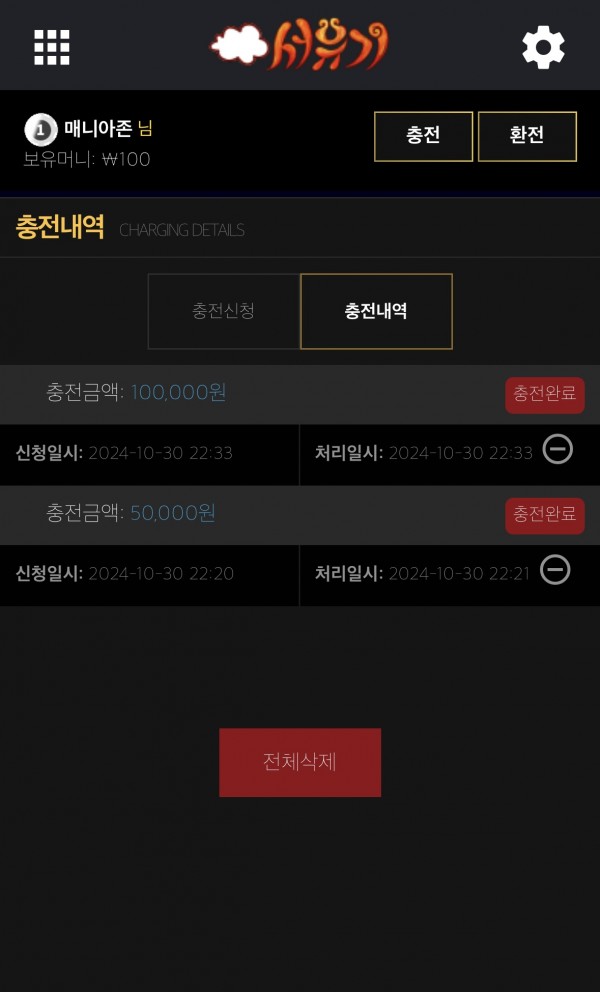Viewport: 600px width, 992px height.
Task: Remove the 100,000원 charge record
Action: pos(558,450)
